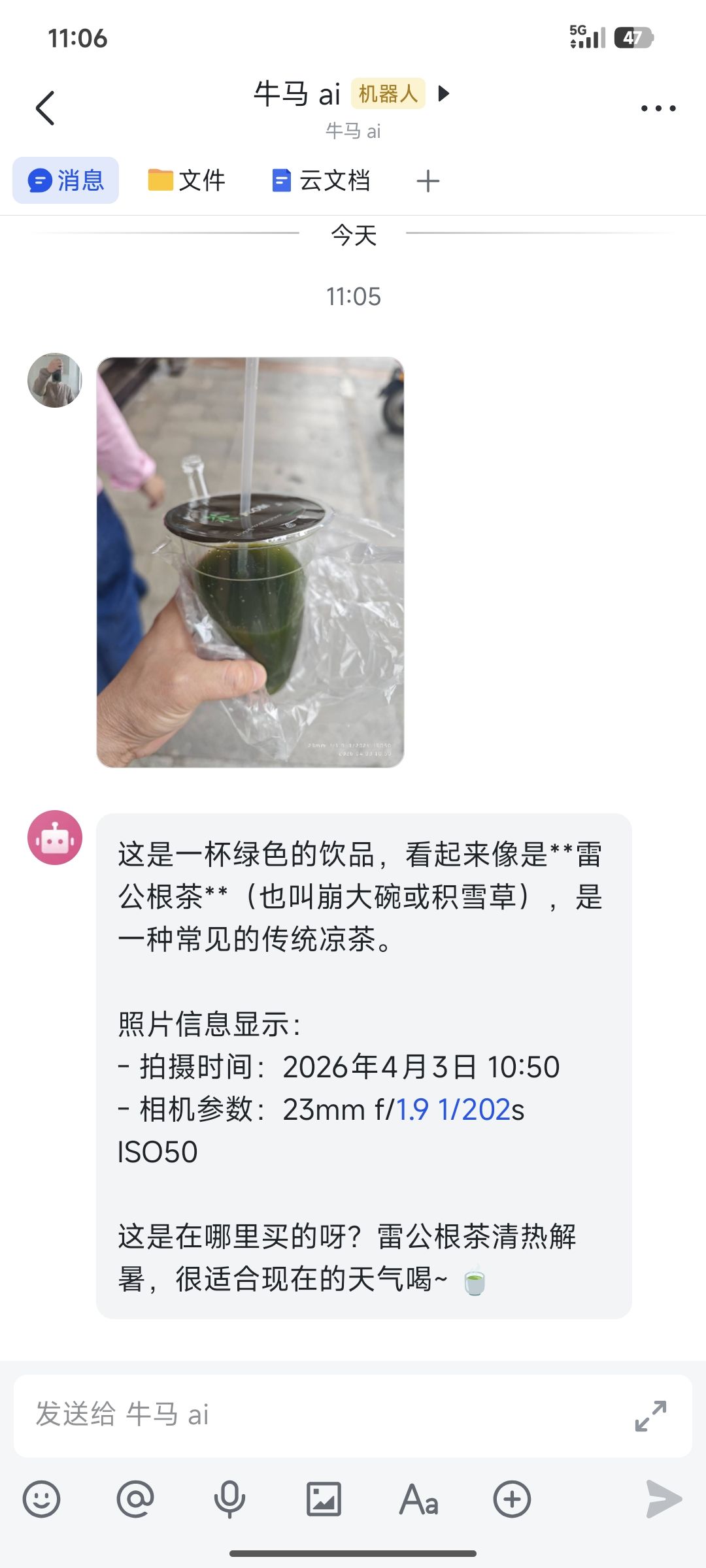Add a new tab with the plus icon

(428, 181)
